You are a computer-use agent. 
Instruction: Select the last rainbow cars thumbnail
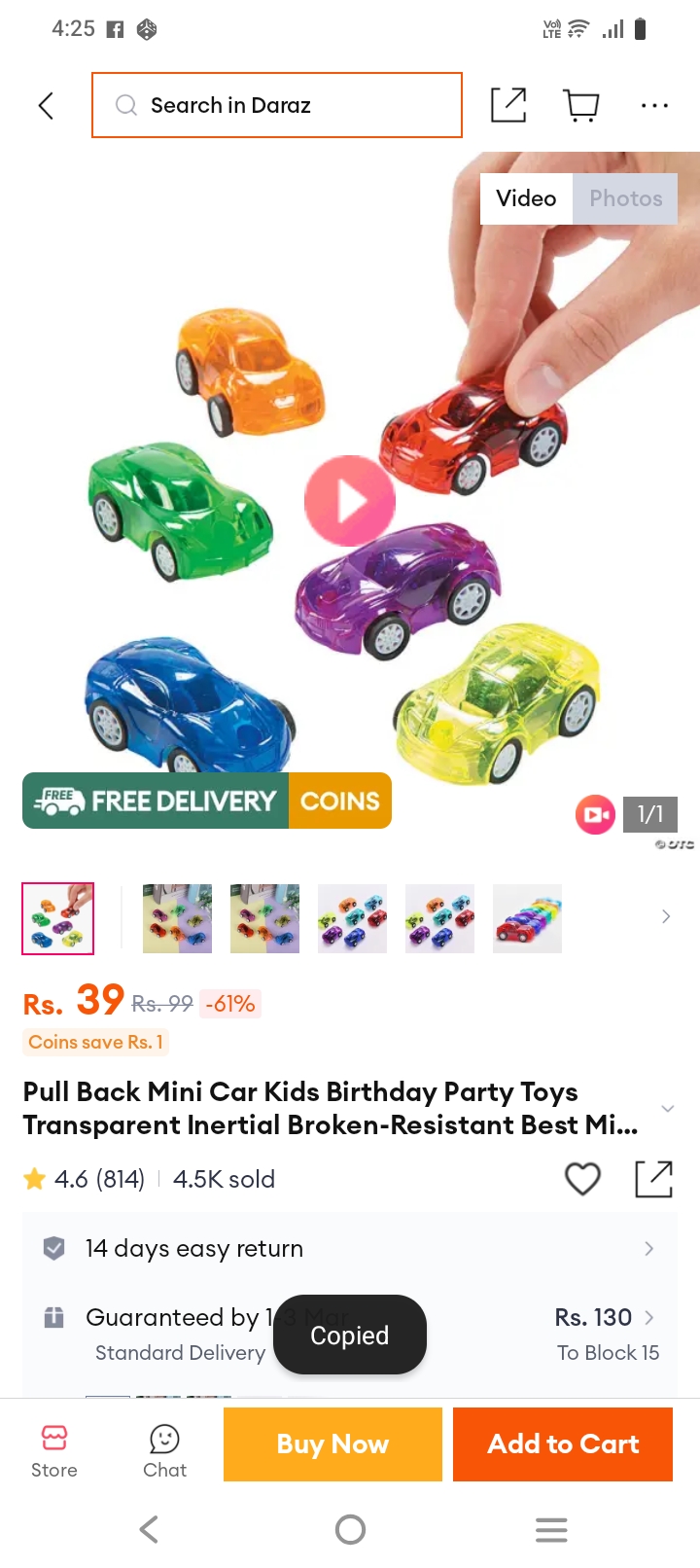click(x=527, y=918)
